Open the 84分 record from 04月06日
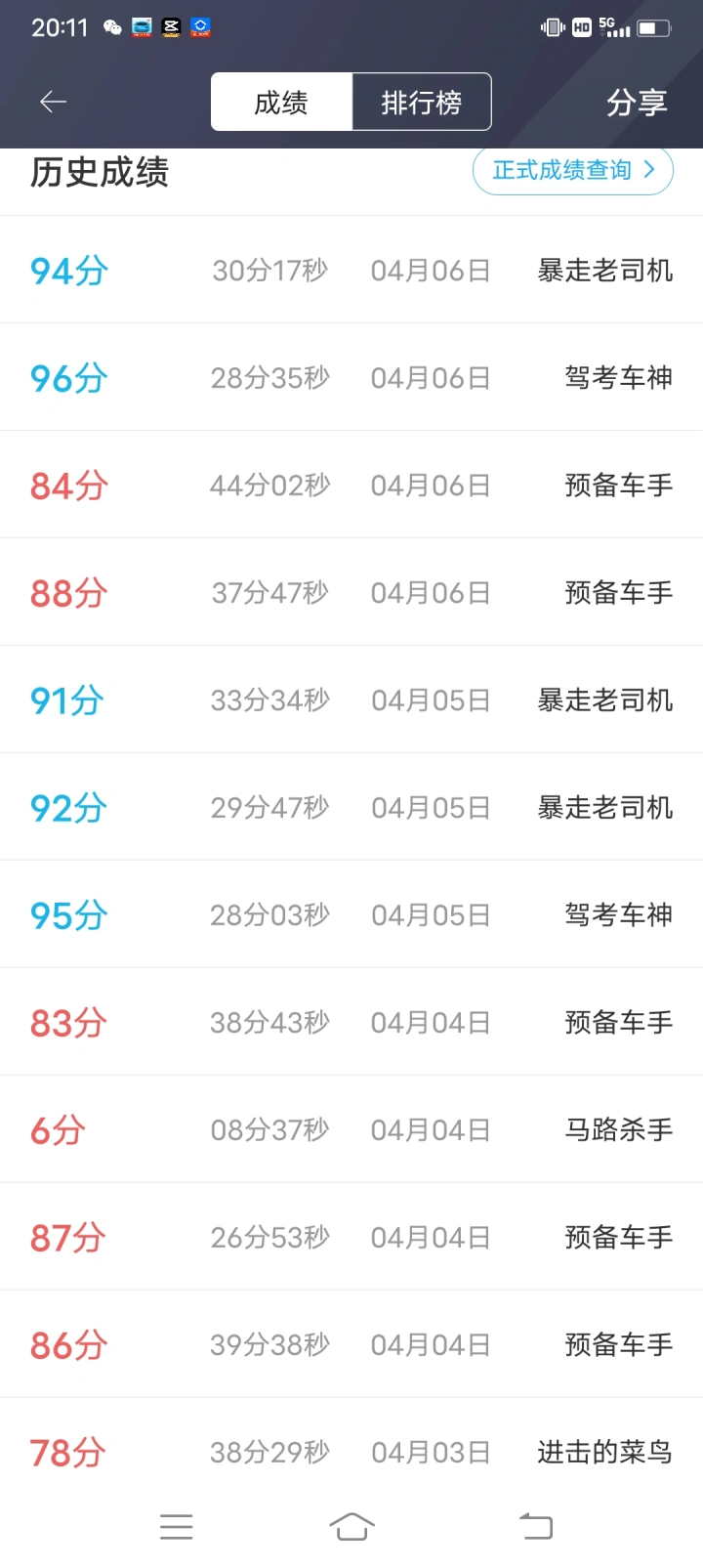The height and width of the screenshot is (1568, 703). coord(351,485)
